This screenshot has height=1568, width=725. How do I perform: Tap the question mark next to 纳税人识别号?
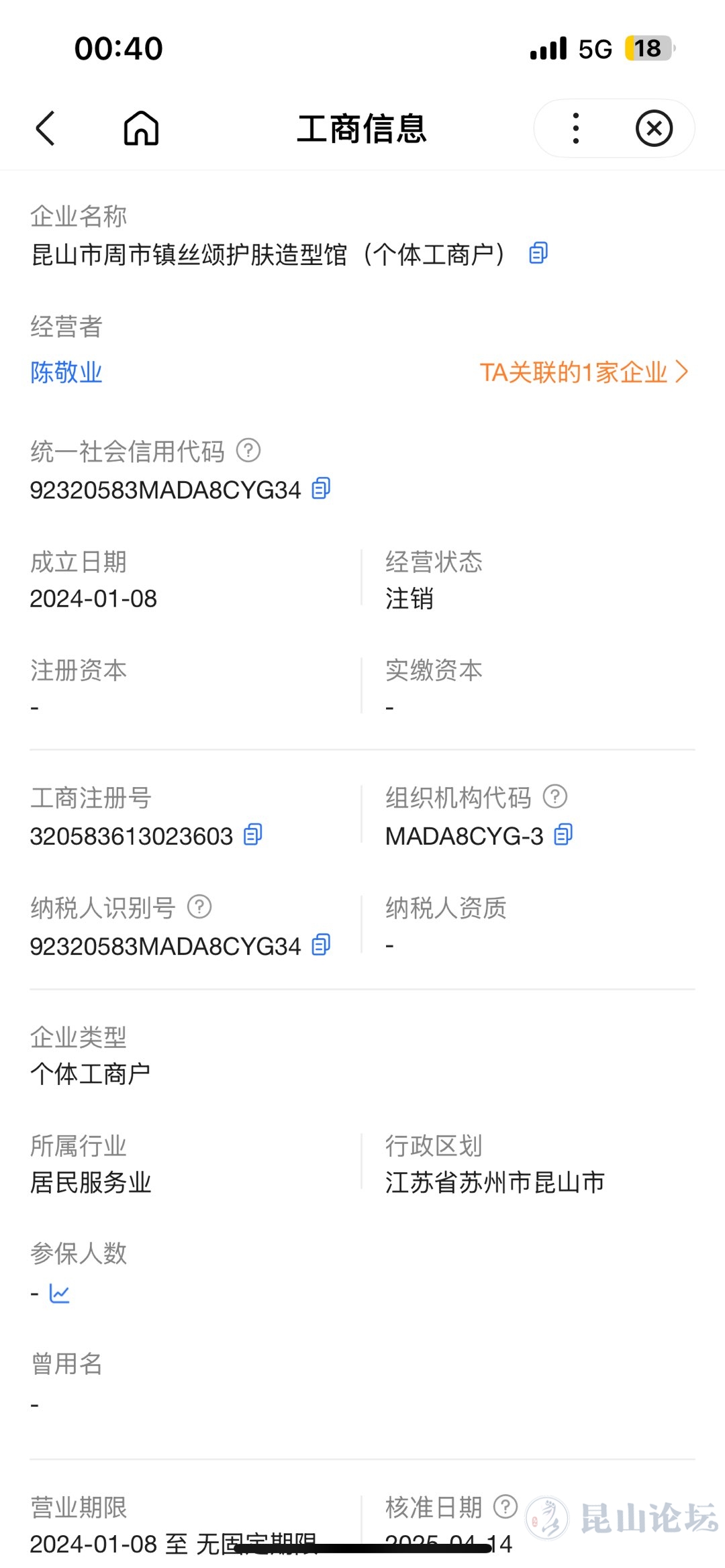pos(199,906)
